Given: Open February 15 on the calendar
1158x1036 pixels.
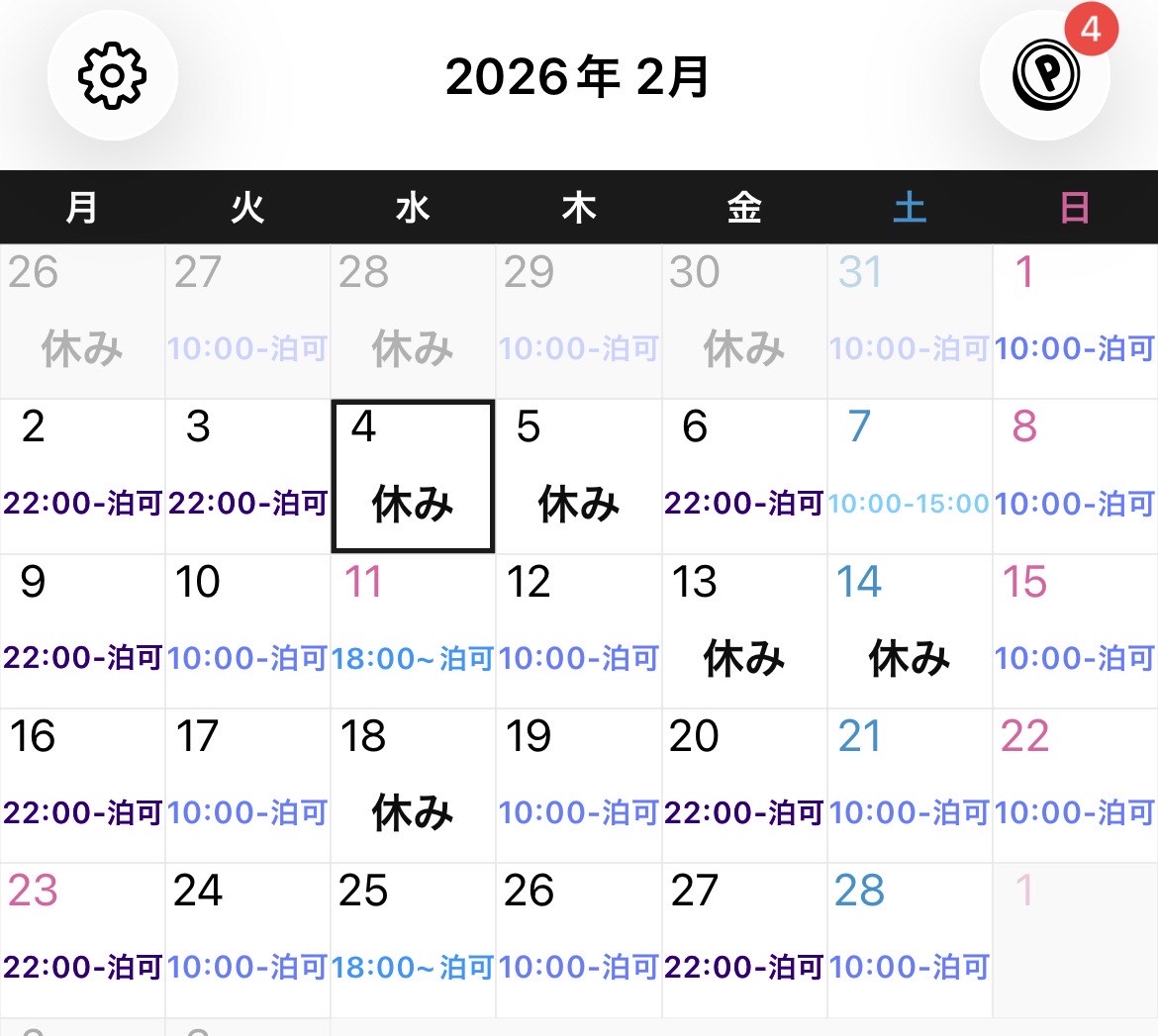Looking at the screenshot, I should pyautogui.click(x=1075, y=630).
